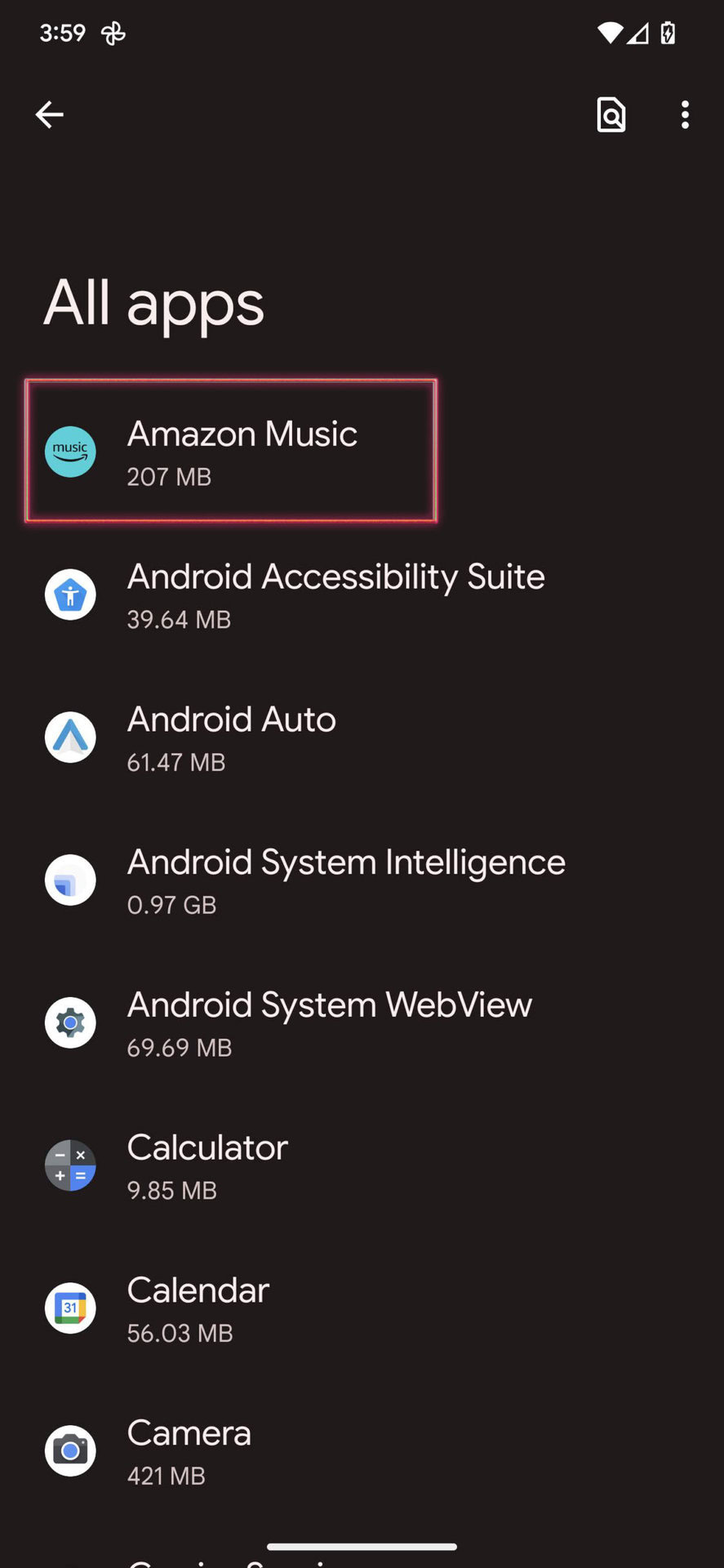The width and height of the screenshot is (724, 1568).
Task: Open Android System Intelligence details
Action: (345, 880)
